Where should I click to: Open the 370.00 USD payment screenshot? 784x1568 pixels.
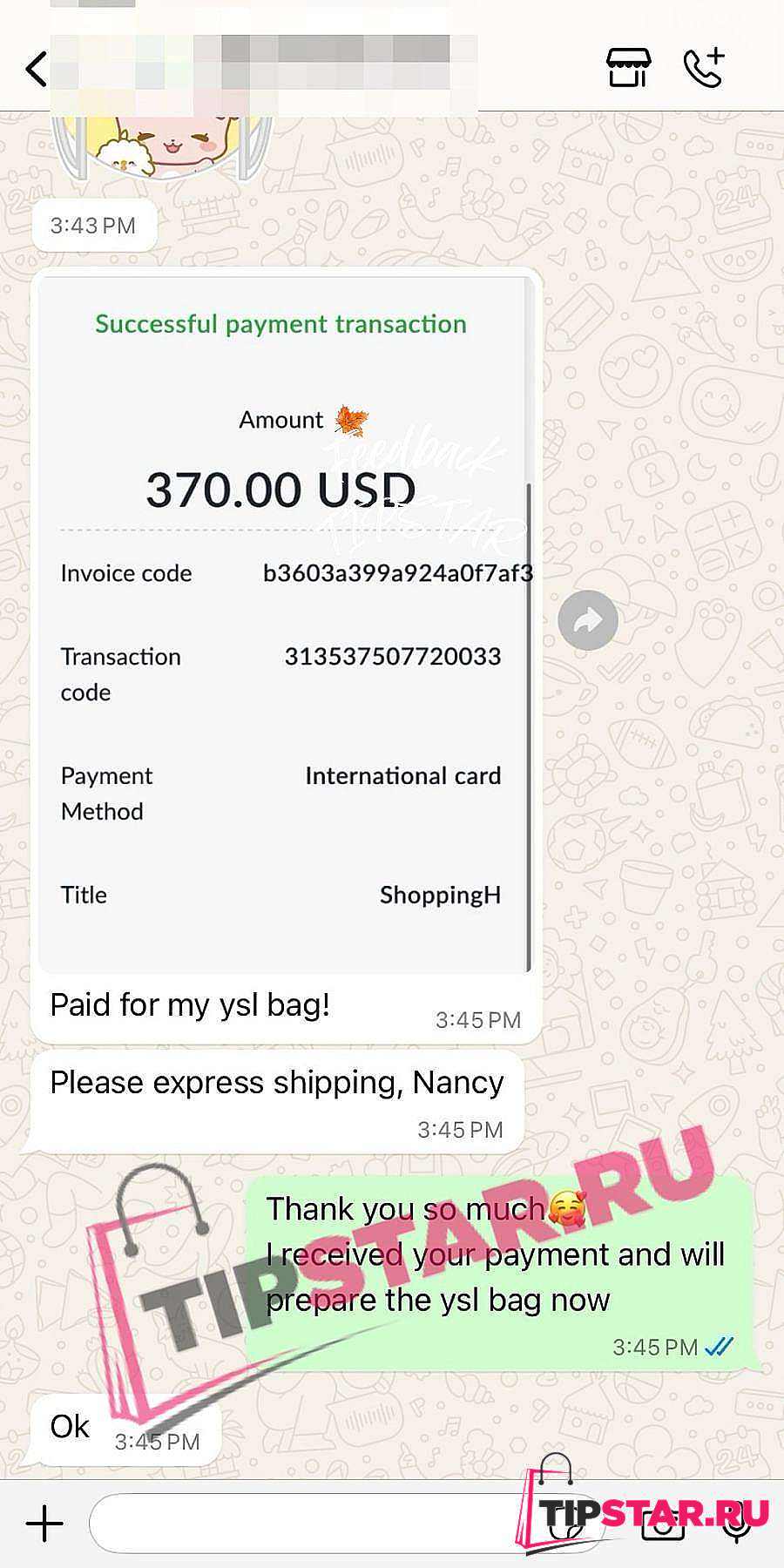tap(283, 623)
